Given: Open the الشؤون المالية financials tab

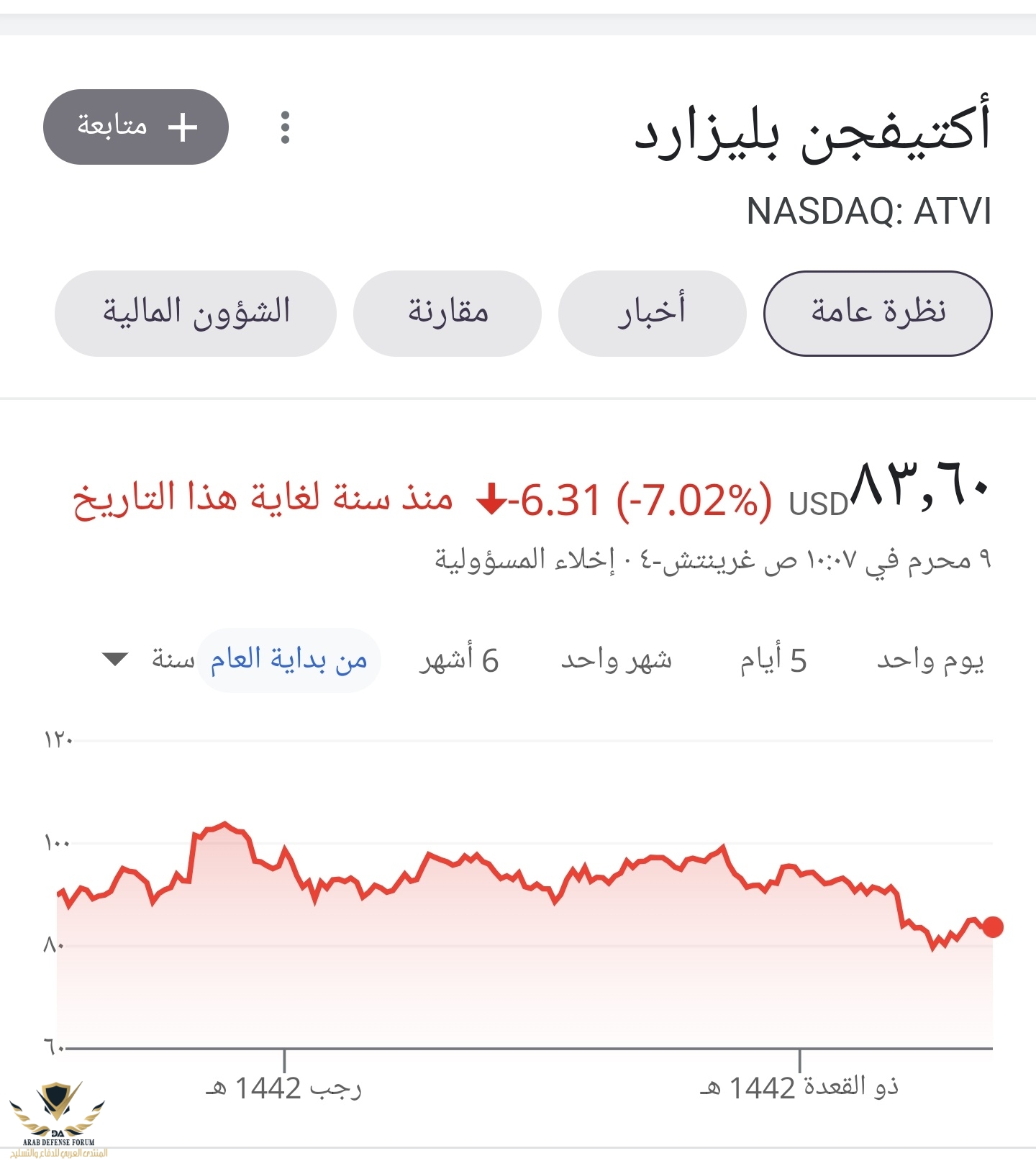Looking at the screenshot, I should [196, 313].
